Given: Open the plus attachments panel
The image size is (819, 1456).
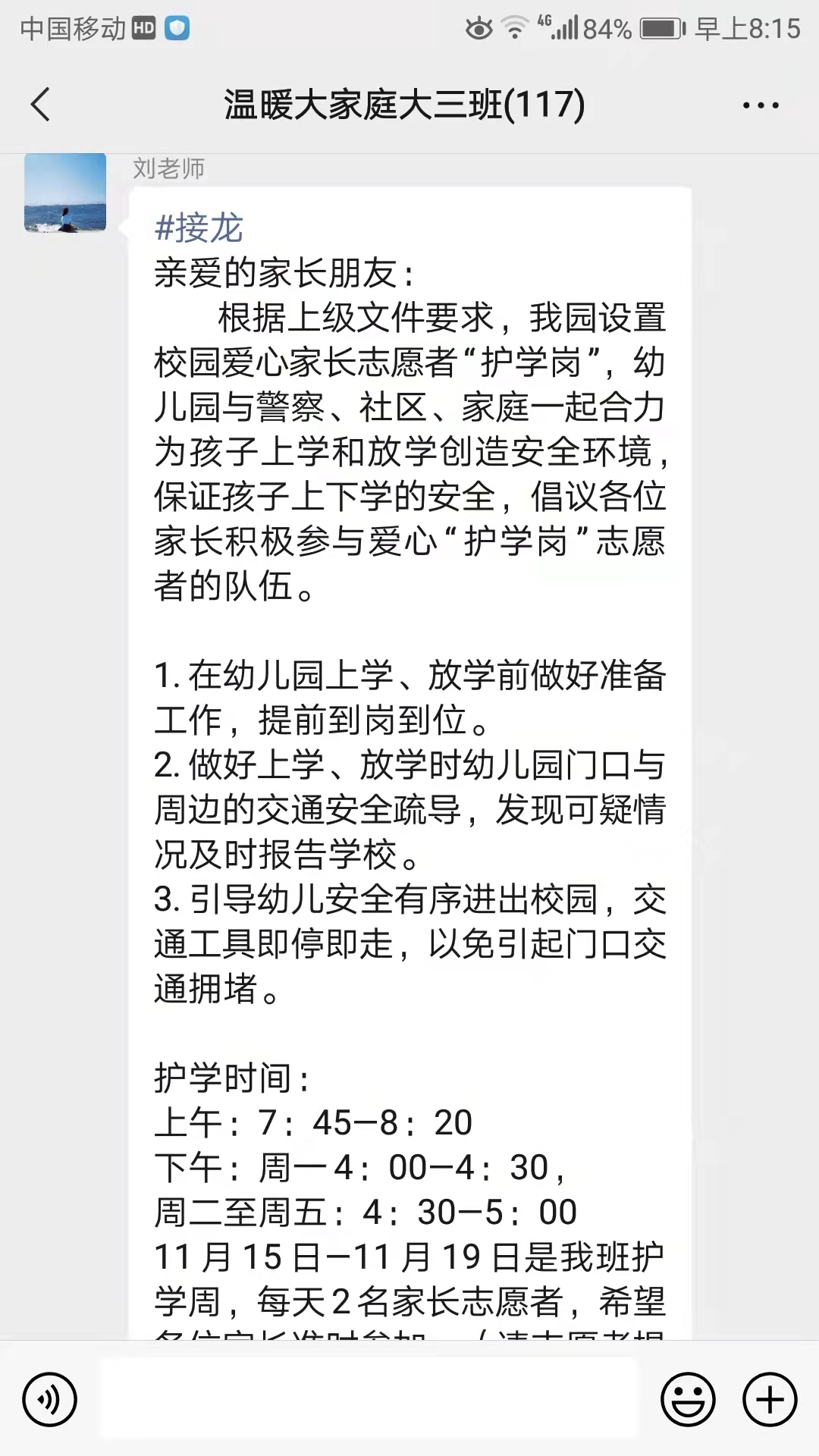Looking at the screenshot, I should point(770,1399).
